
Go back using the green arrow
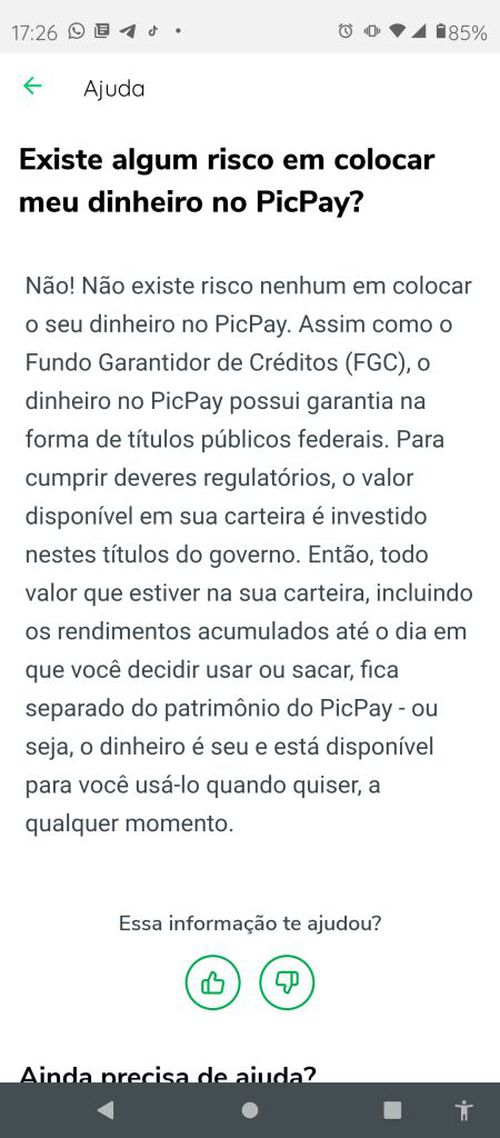(33, 86)
